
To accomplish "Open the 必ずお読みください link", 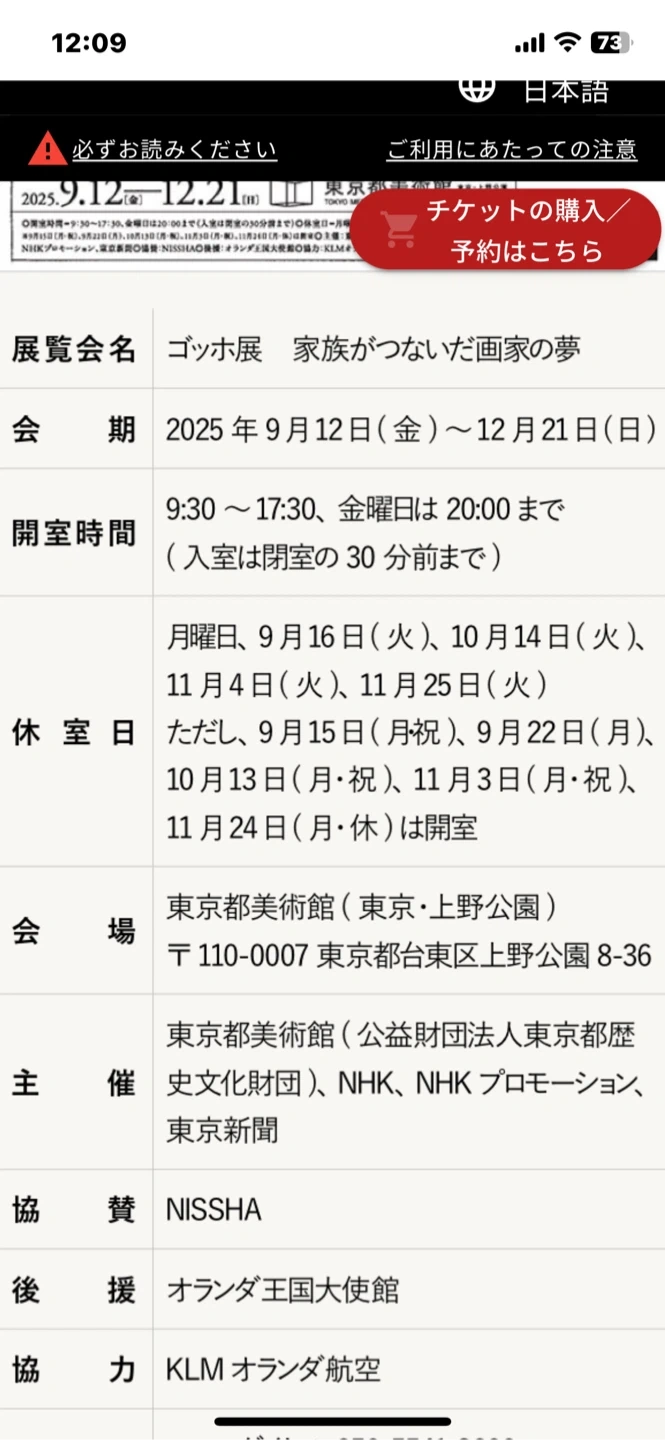I will (174, 150).
